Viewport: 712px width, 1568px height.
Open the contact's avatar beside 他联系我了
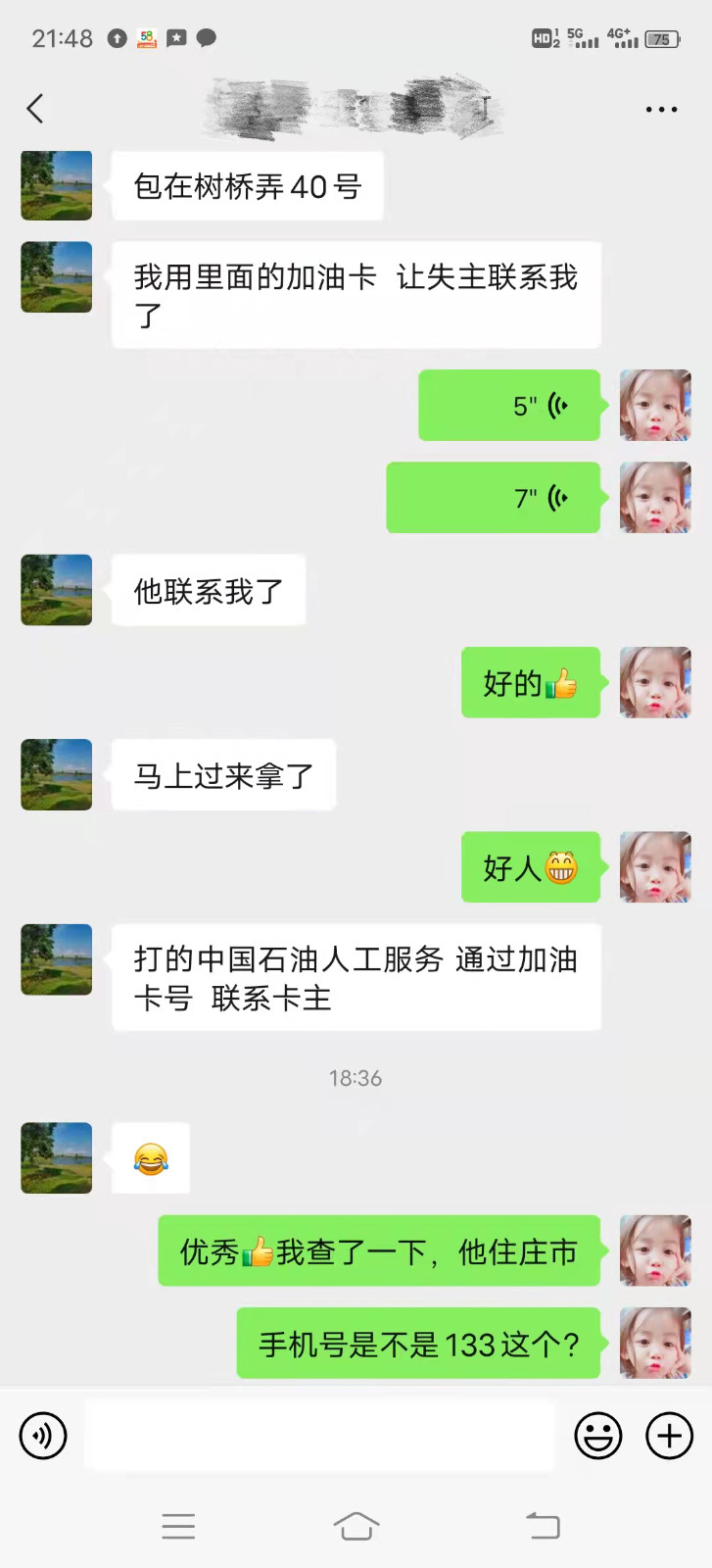[57, 590]
